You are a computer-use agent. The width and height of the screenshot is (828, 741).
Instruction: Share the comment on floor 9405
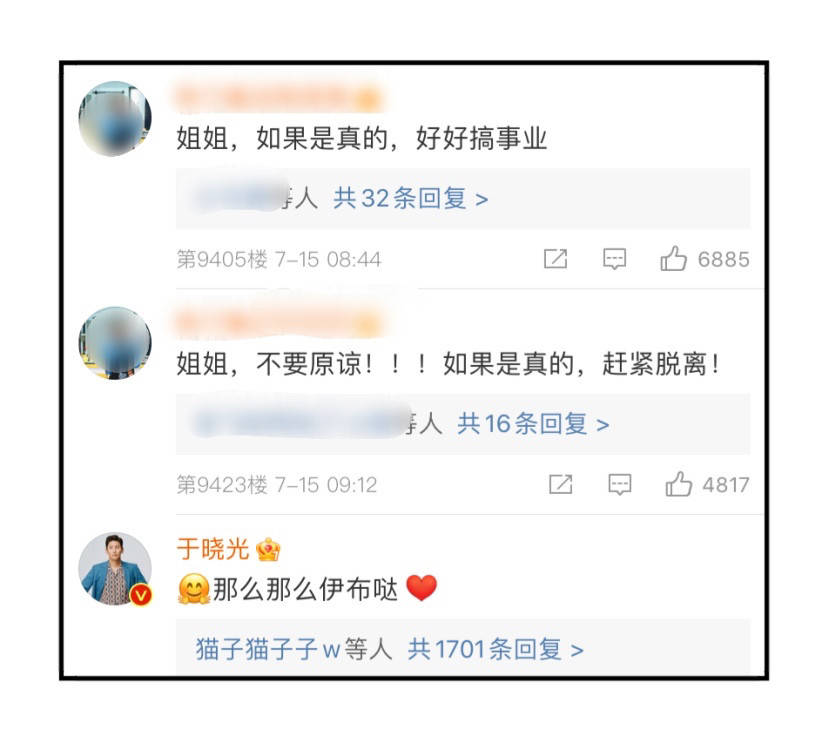[x=555, y=260]
